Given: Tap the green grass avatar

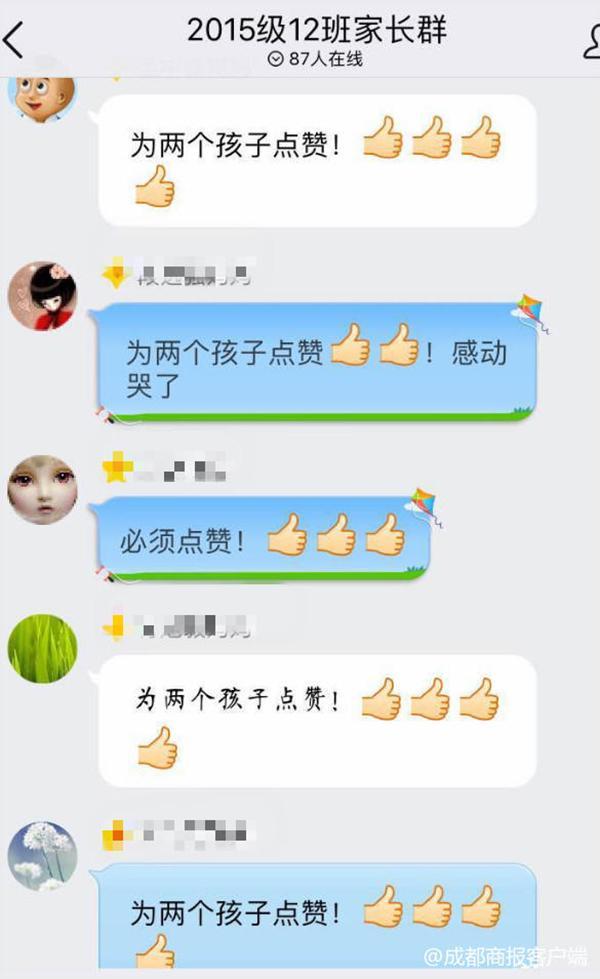Looking at the screenshot, I should pos(42,649).
